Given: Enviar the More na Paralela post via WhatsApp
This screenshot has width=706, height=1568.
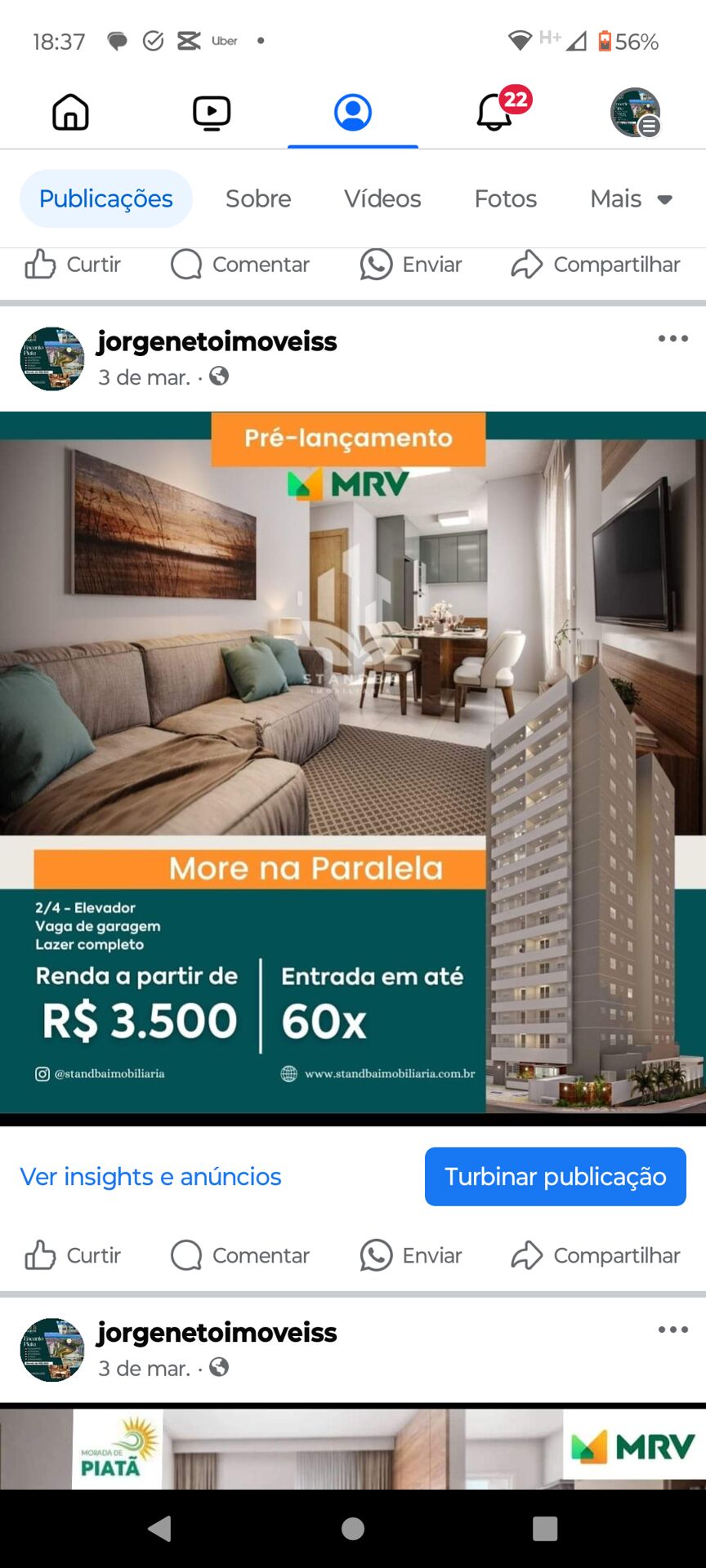Looking at the screenshot, I should pyautogui.click(x=411, y=1255).
